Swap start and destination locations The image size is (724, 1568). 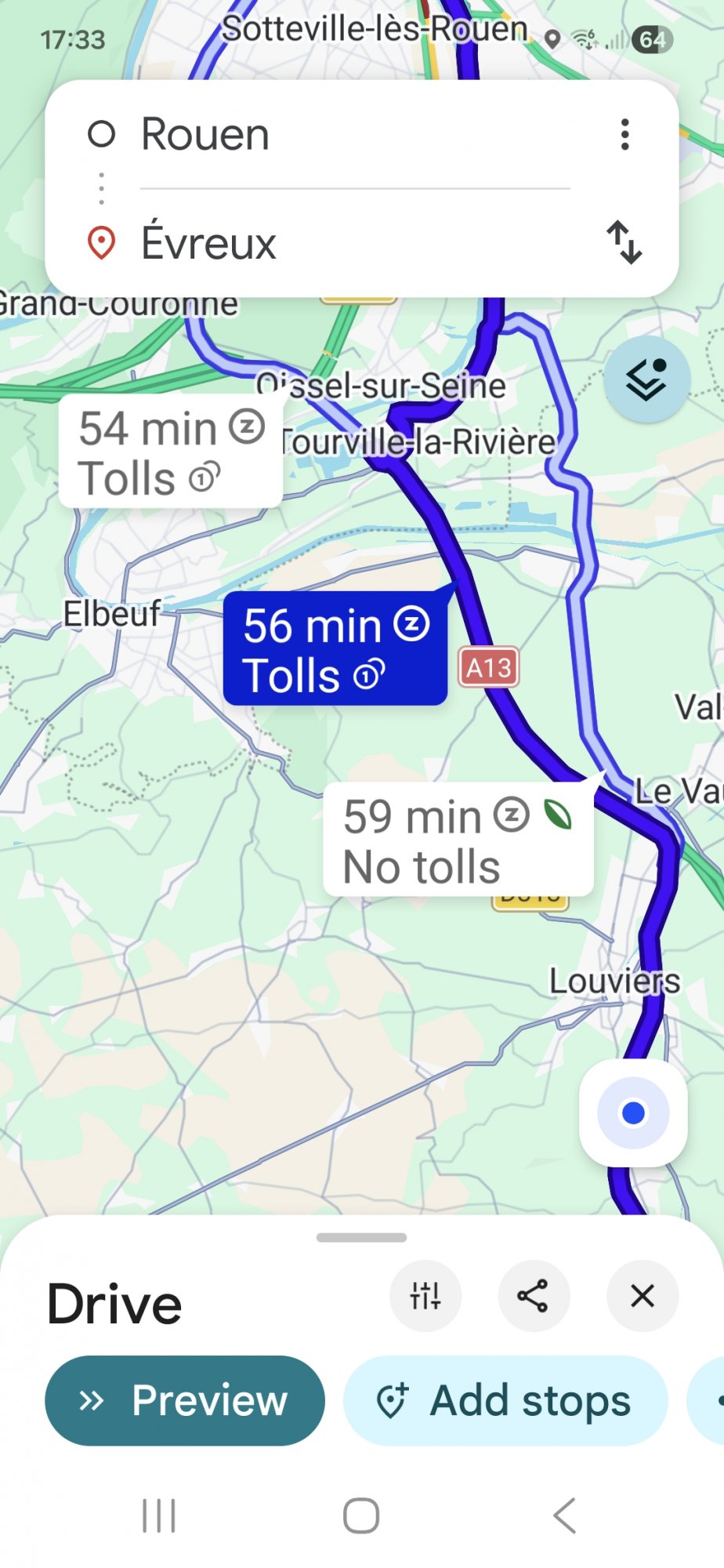[x=624, y=242]
